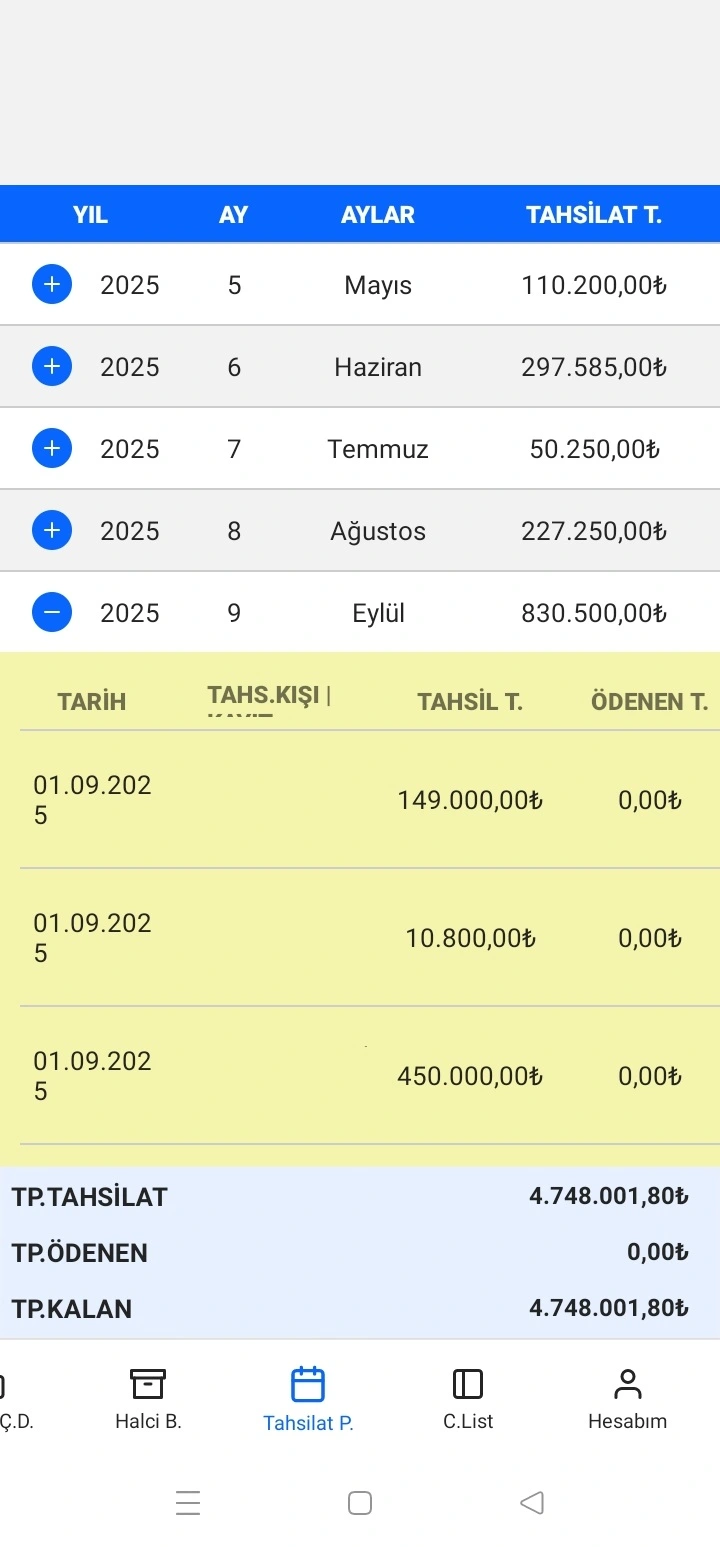Tap the Hesabım profile icon
Image resolution: width=720 pixels, height=1547 pixels.
[627, 1383]
